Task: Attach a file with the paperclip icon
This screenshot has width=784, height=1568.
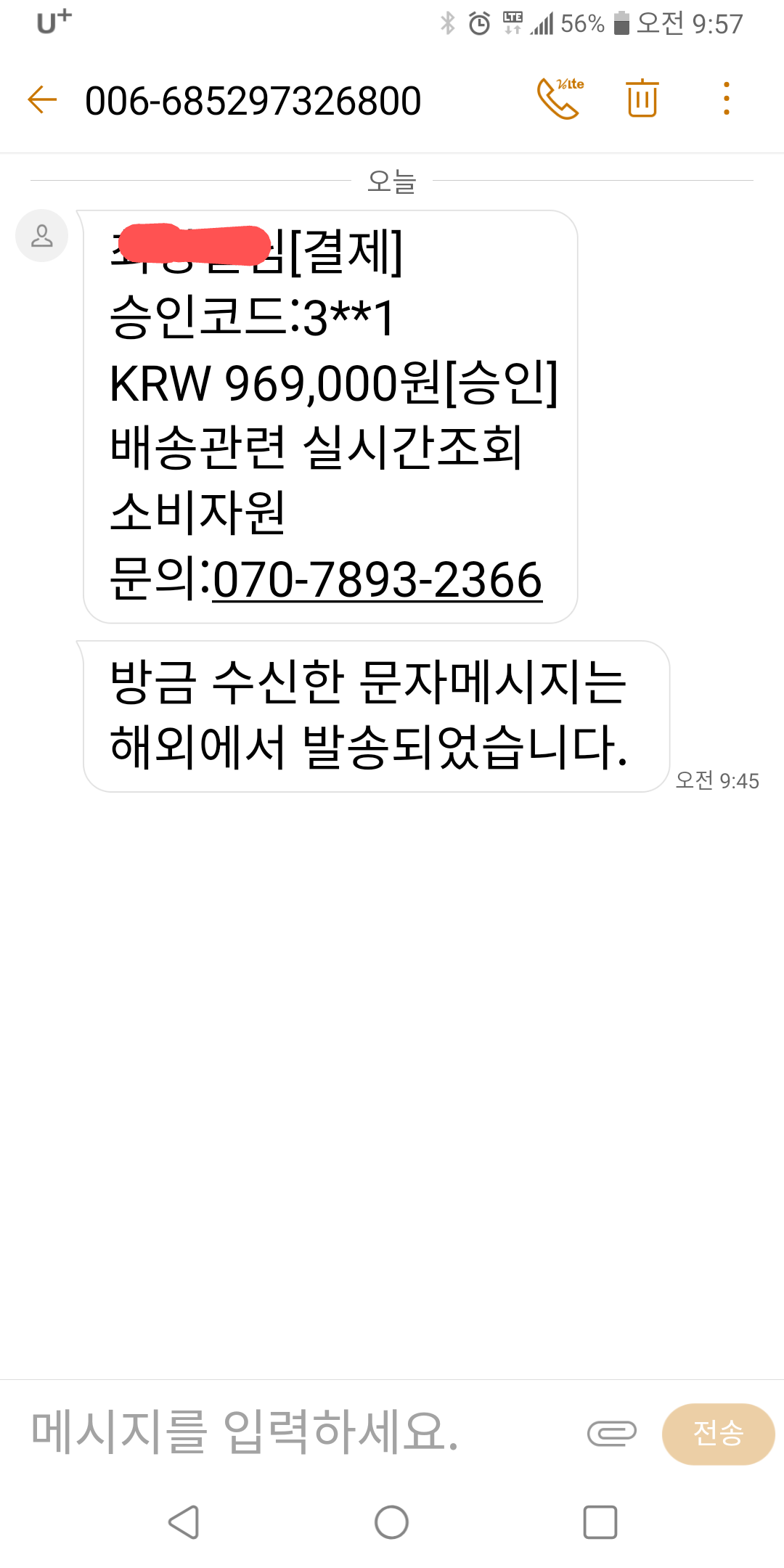Action: 611,1433
